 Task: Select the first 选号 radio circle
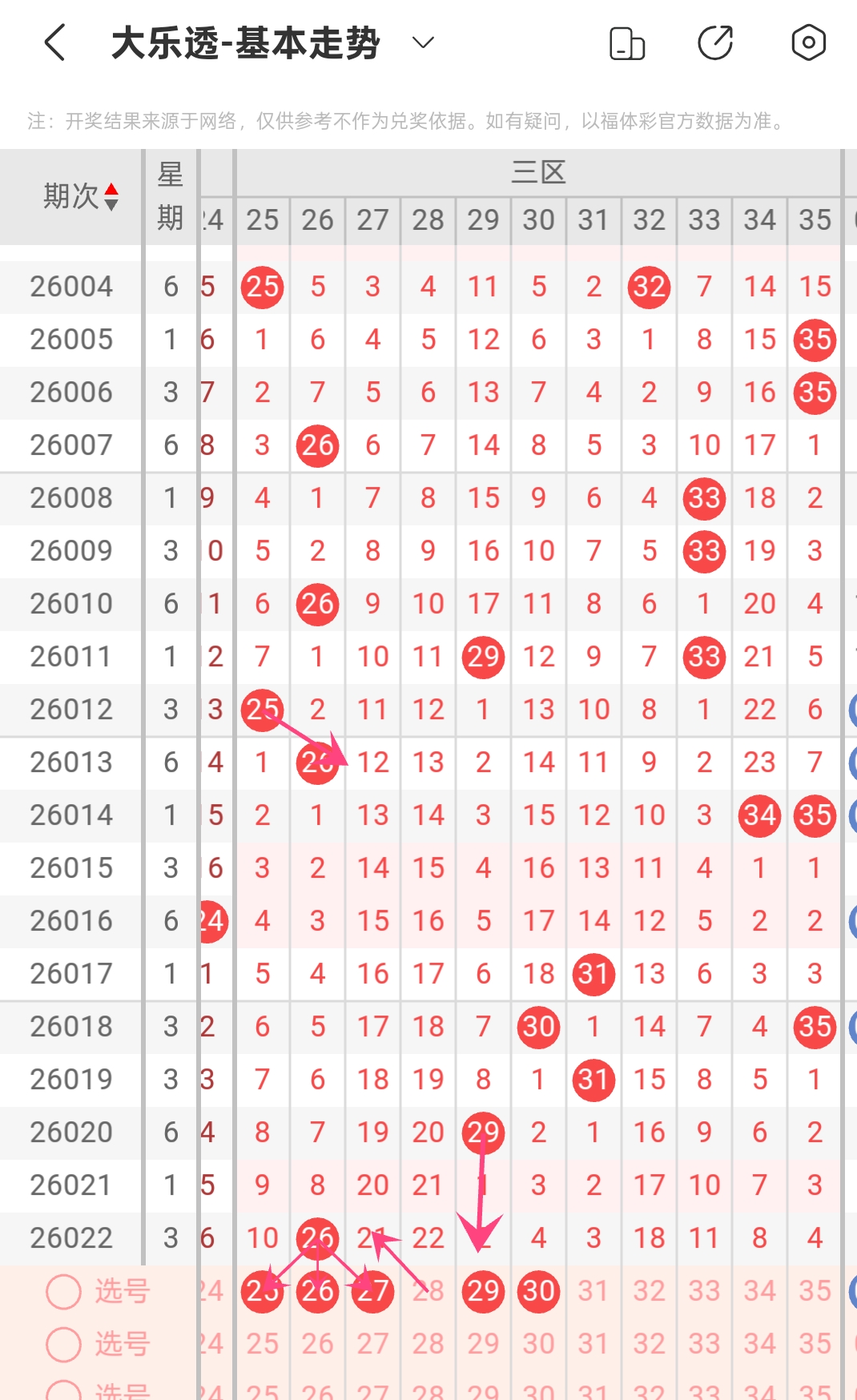click(x=64, y=1290)
